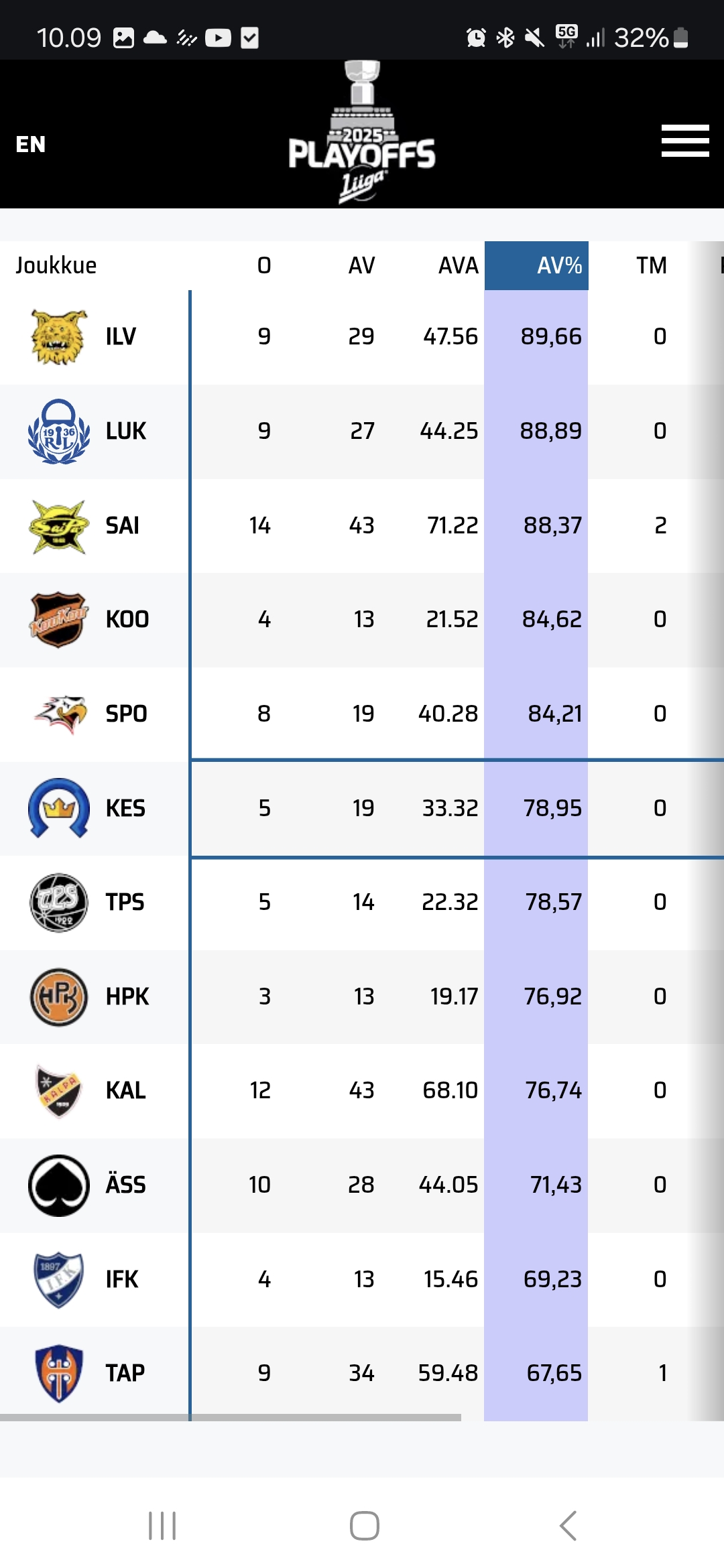Screen dimensions: 724x1568
Task: View the HPK team row
Action: click(127, 996)
